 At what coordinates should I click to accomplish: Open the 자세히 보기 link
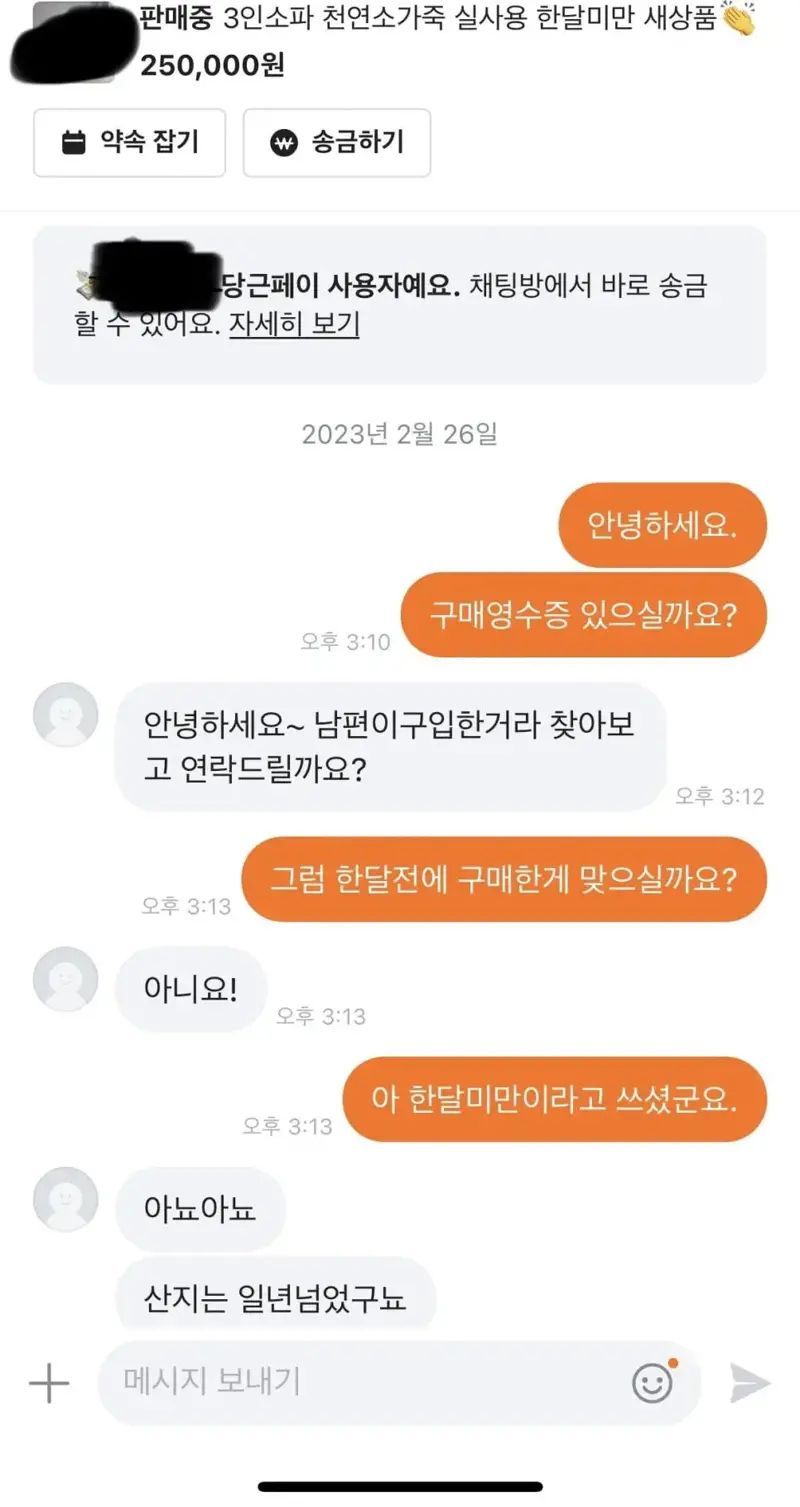click(294, 324)
